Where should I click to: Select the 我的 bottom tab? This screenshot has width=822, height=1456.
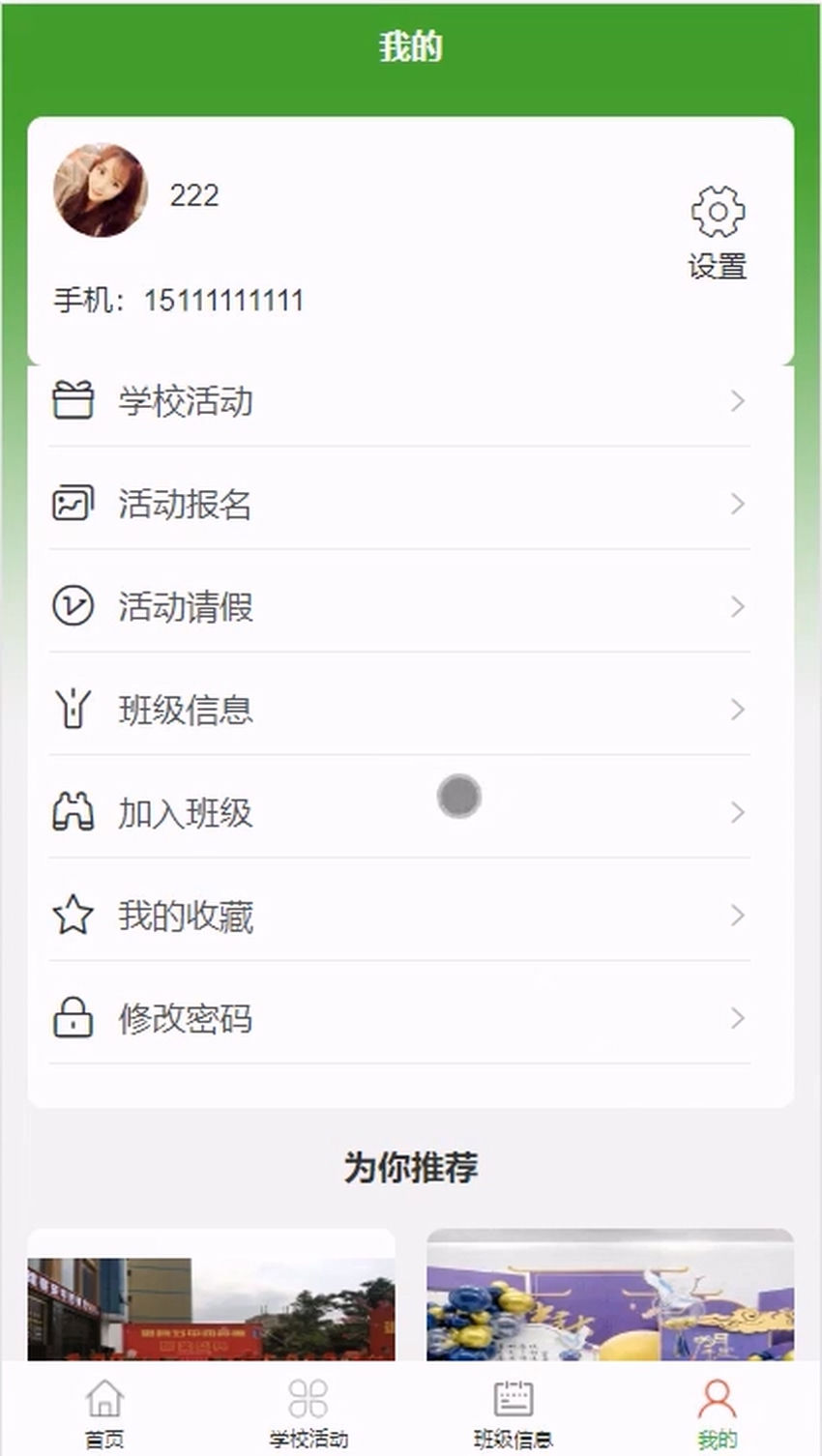pos(717,1412)
